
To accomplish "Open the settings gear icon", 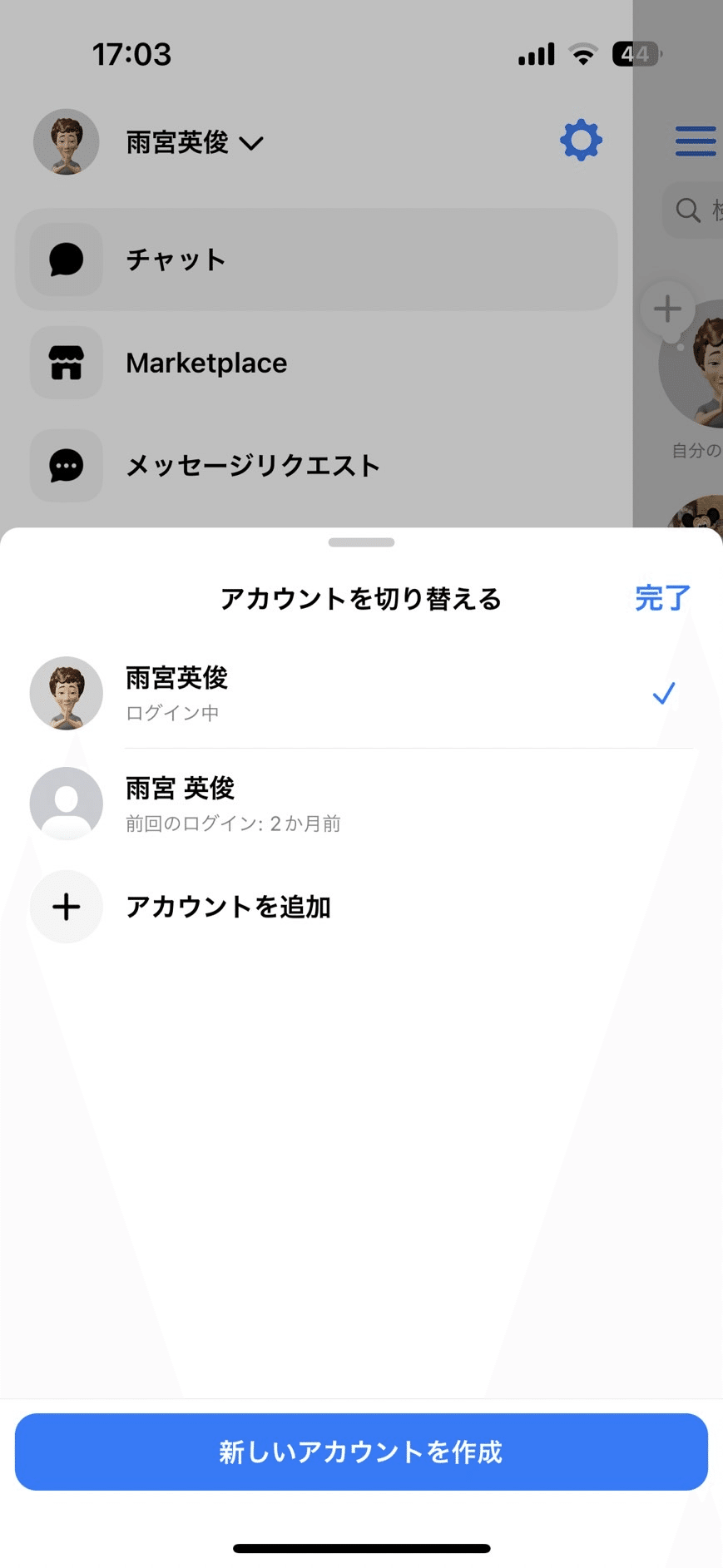I will [581, 140].
